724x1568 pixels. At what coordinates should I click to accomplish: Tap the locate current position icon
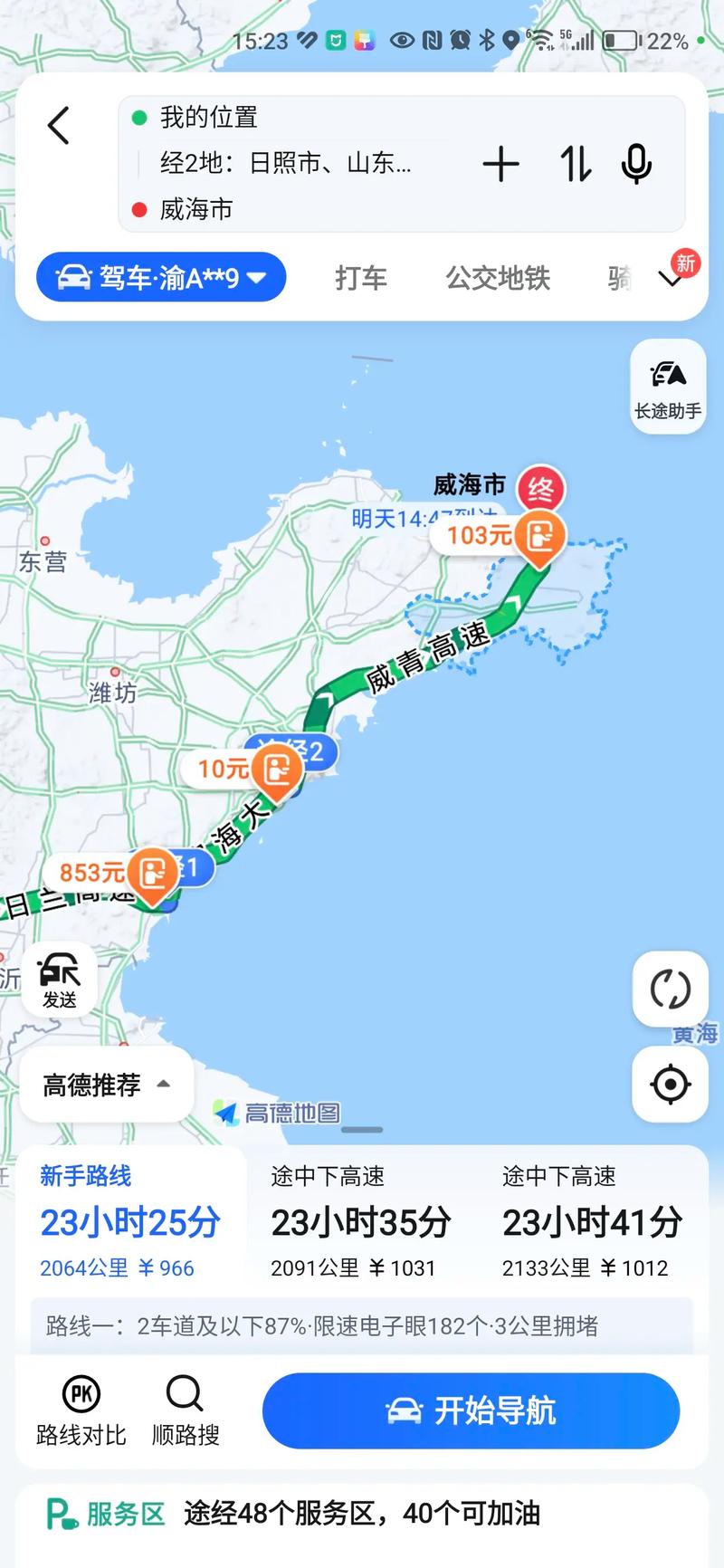pos(669,1085)
